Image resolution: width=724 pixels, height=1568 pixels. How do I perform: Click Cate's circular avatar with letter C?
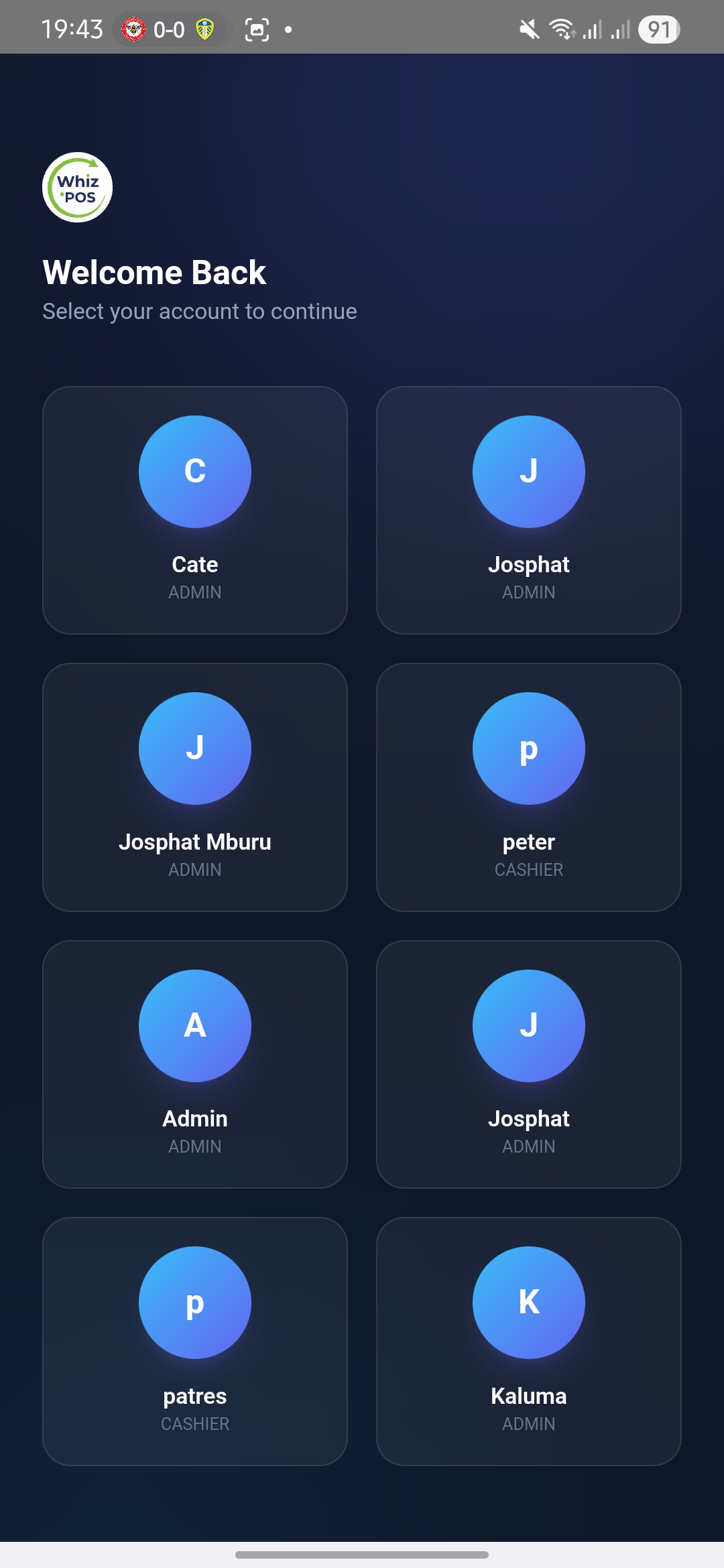coord(194,472)
